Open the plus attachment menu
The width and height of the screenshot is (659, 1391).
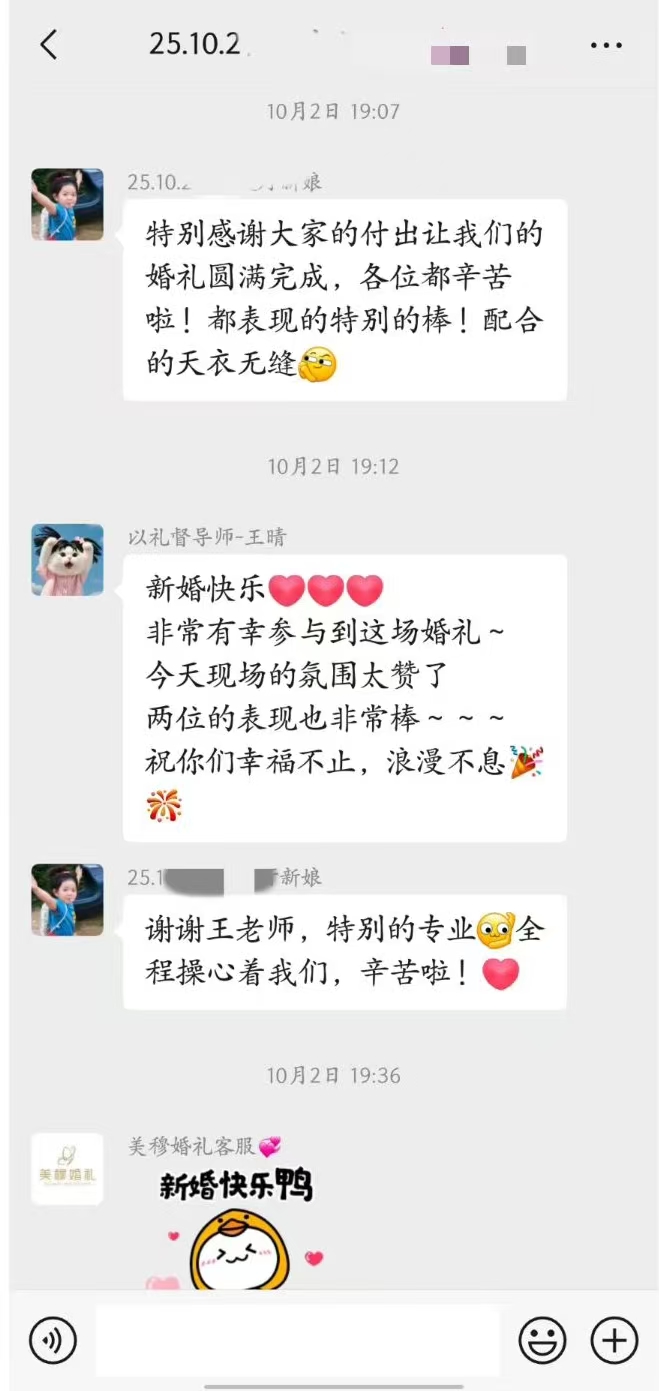point(614,1340)
